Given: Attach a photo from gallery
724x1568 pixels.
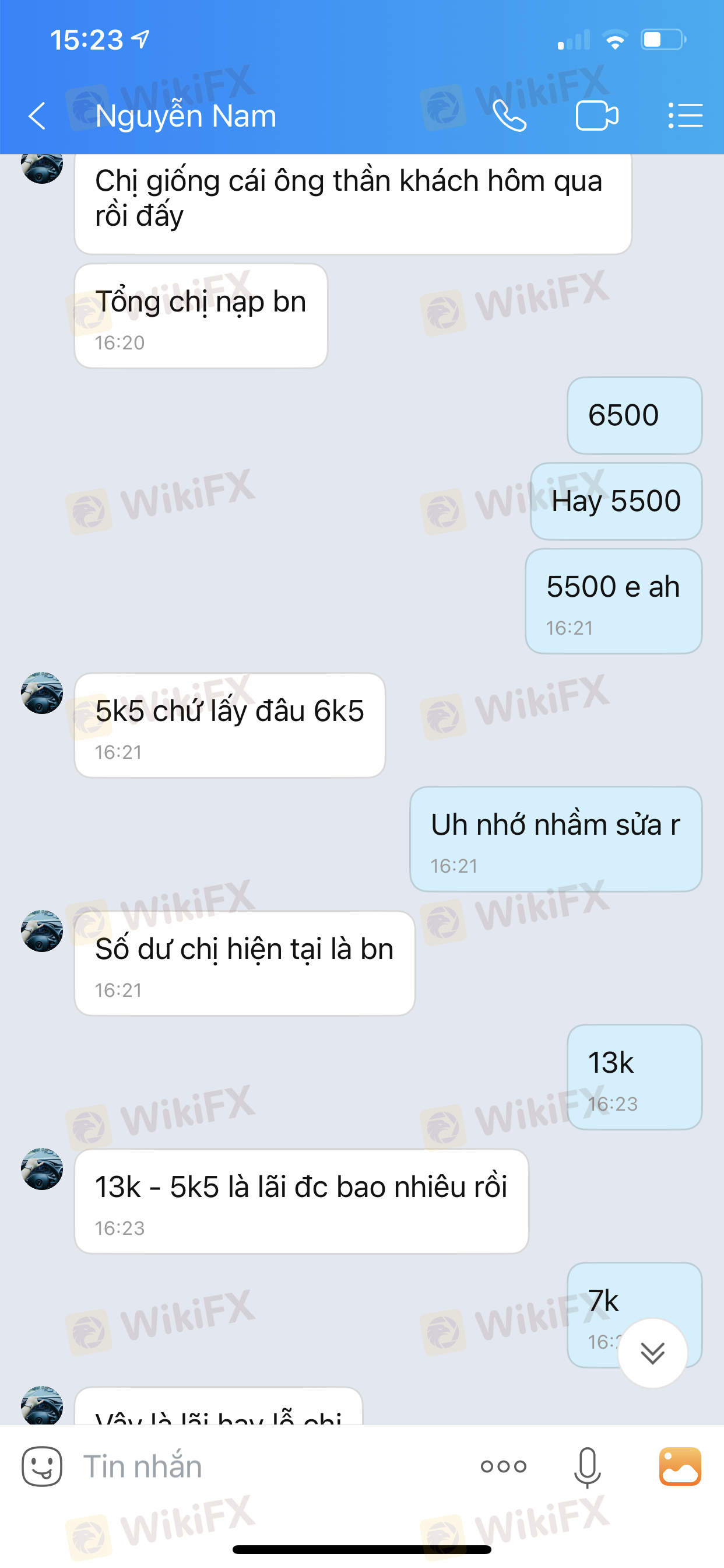Looking at the screenshot, I should (680, 1466).
